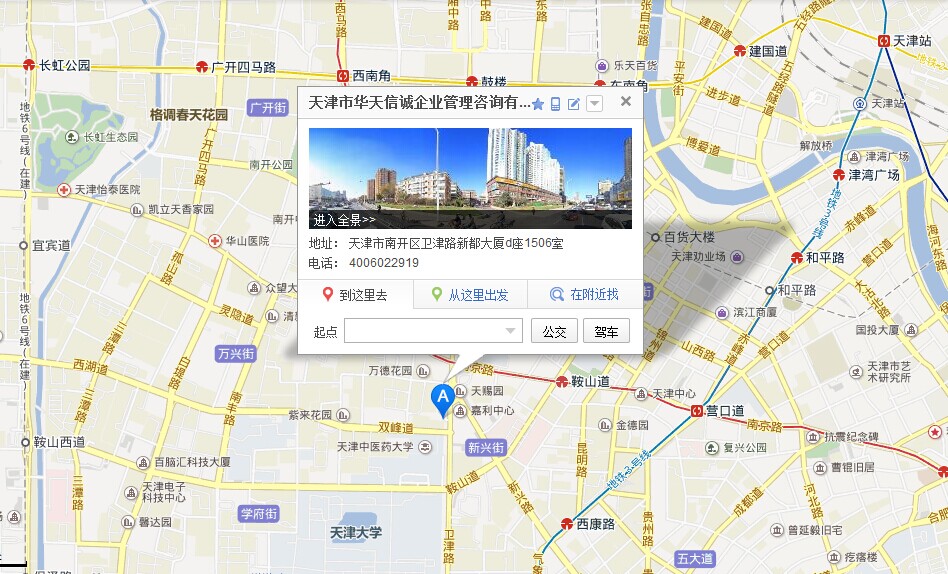Tap the 天津大学 label on map
948x574 pixels.
click(x=356, y=533)
